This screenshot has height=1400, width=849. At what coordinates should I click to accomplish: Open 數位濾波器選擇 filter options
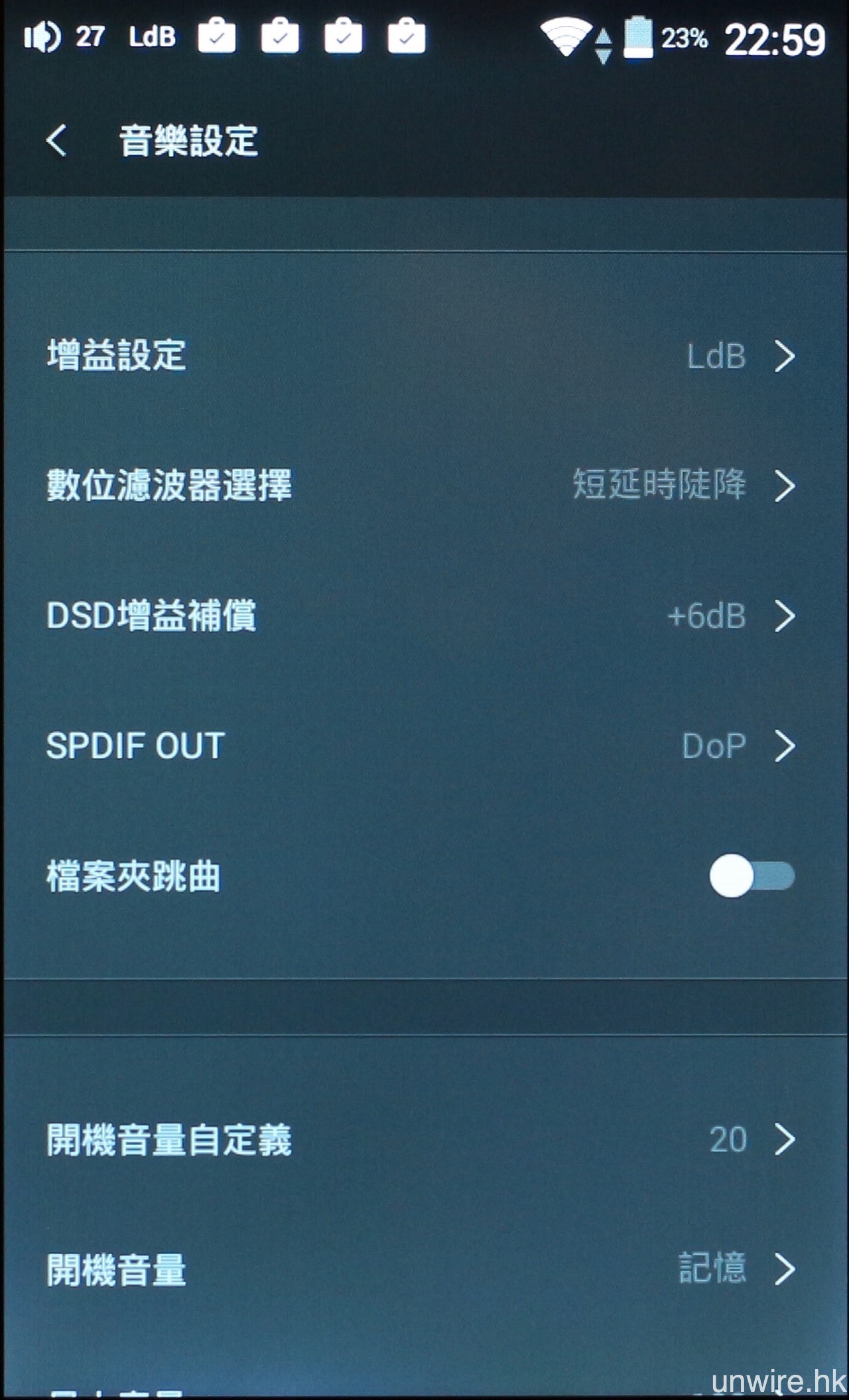coord(424,486)
